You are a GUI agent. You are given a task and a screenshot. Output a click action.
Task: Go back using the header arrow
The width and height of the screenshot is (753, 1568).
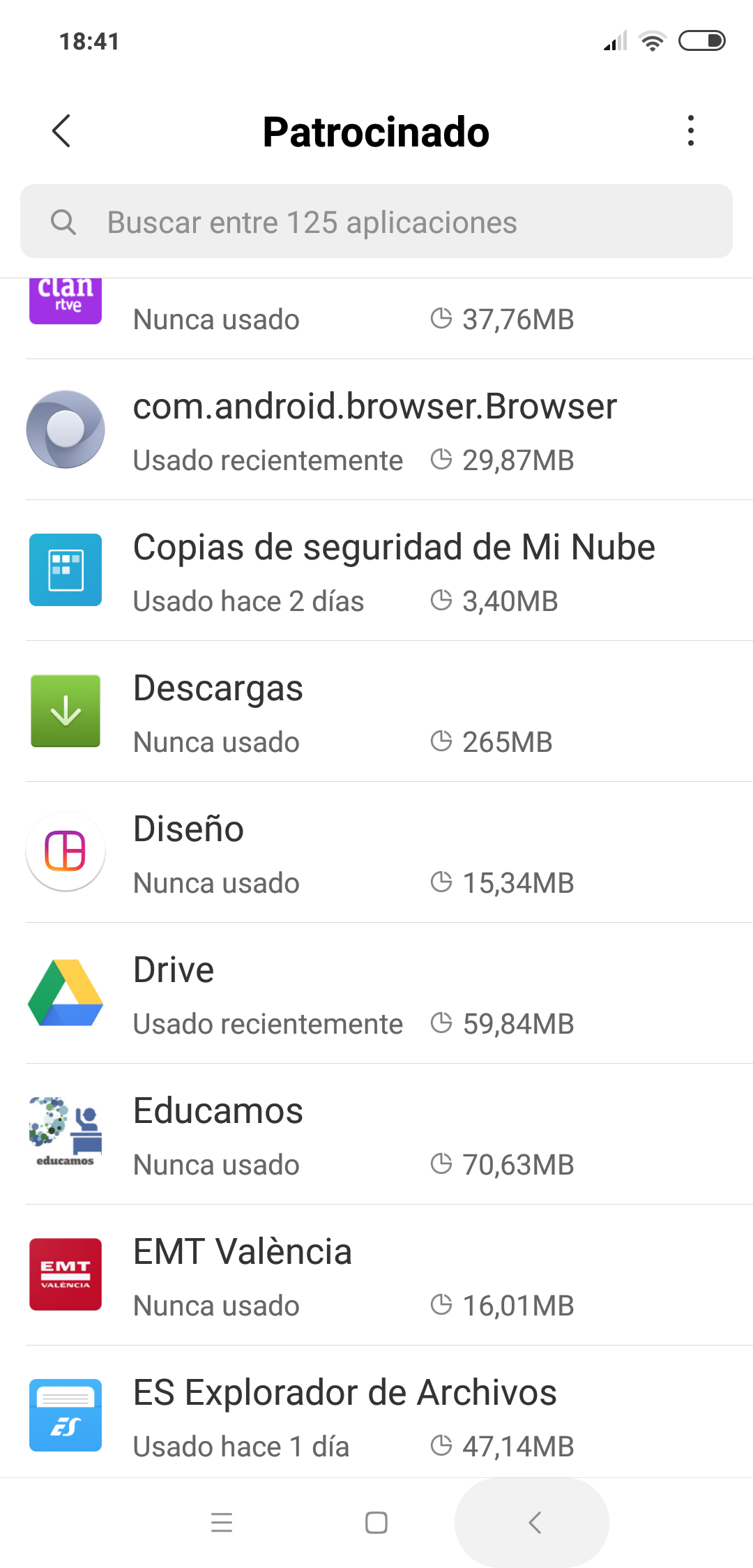(61, 131)
